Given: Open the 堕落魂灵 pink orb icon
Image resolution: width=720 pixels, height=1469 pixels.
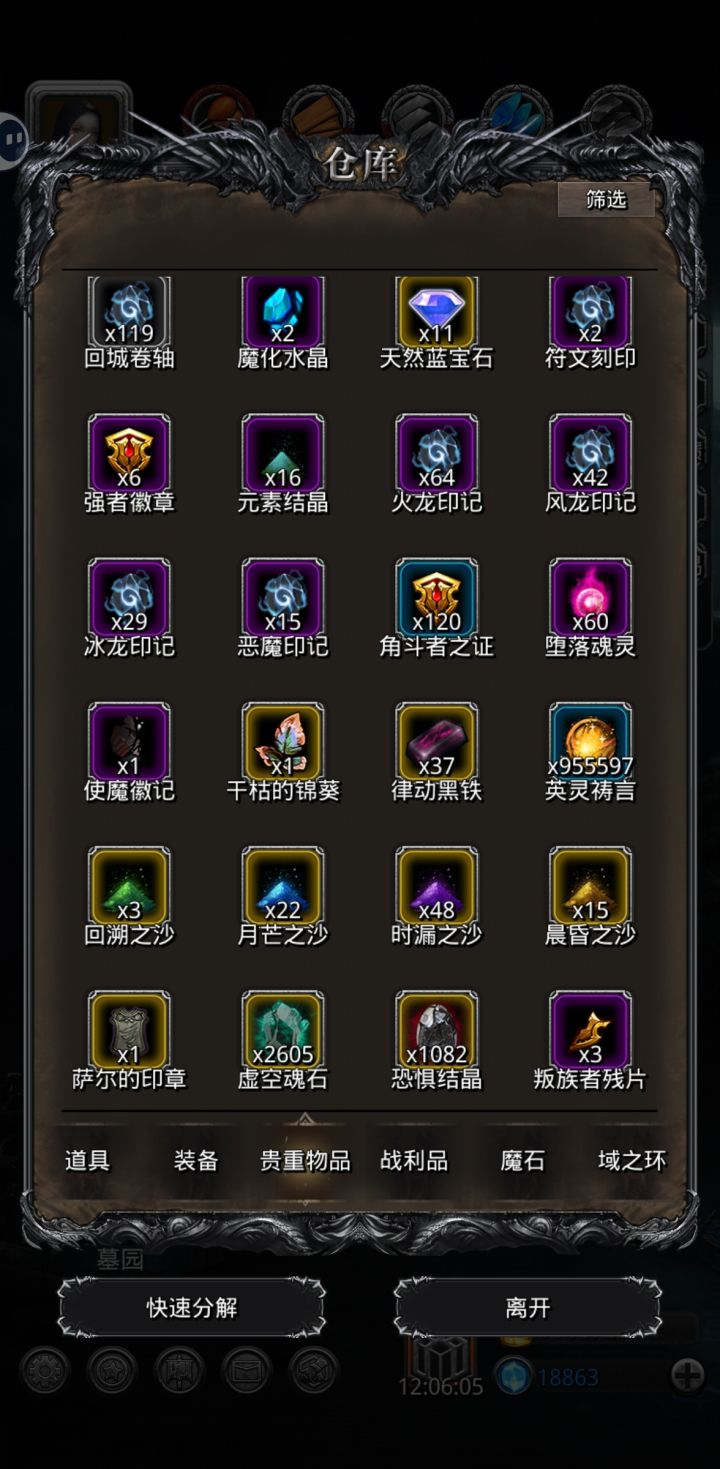Looking at the screenshot, I should pos(590,599).
